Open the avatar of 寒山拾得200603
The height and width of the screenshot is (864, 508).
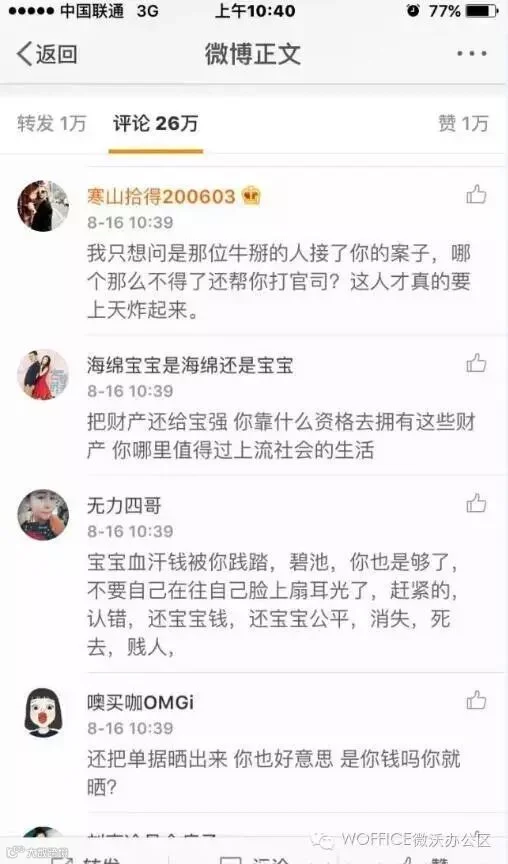[43, 206]
